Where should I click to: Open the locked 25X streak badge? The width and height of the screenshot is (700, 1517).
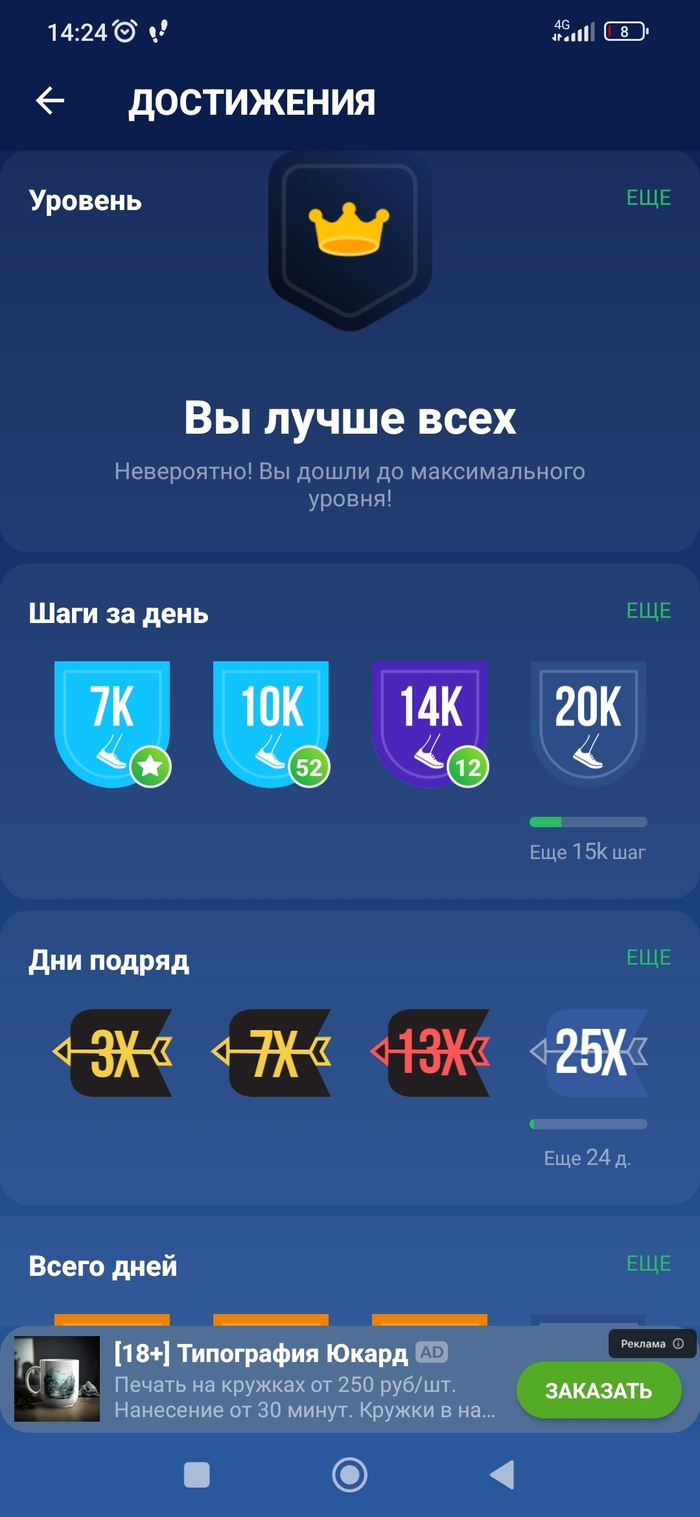[588, 1052]
